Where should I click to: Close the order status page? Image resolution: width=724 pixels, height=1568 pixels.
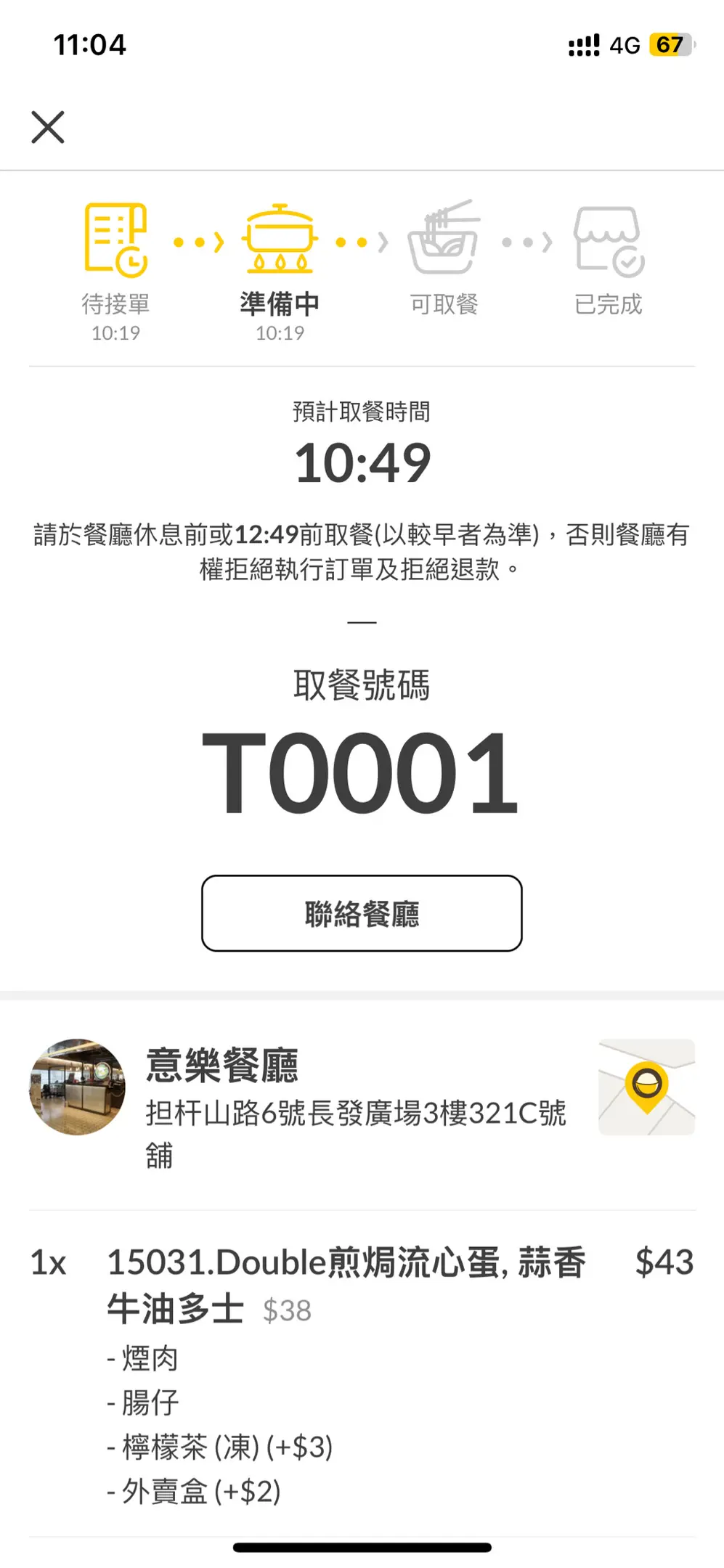[48, 127]
